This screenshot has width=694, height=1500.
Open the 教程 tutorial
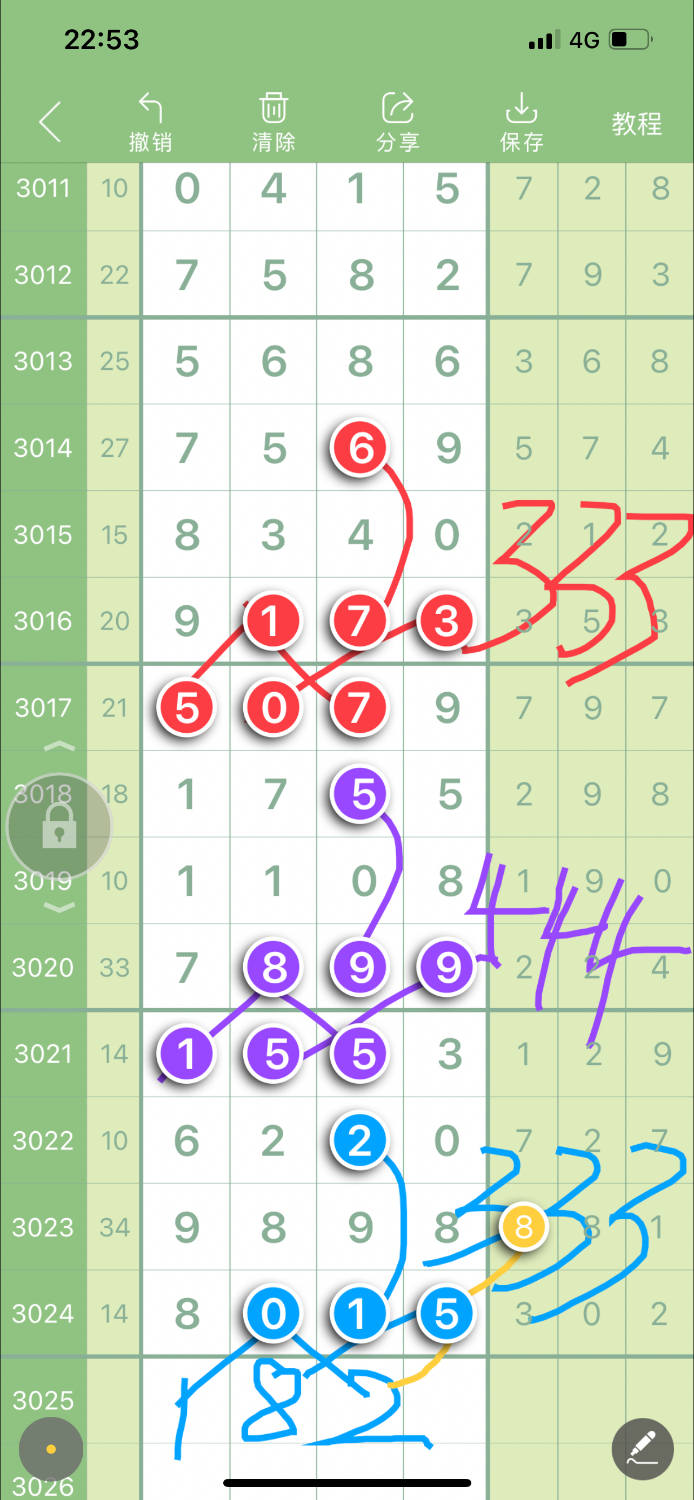click(x=637, y=123)
